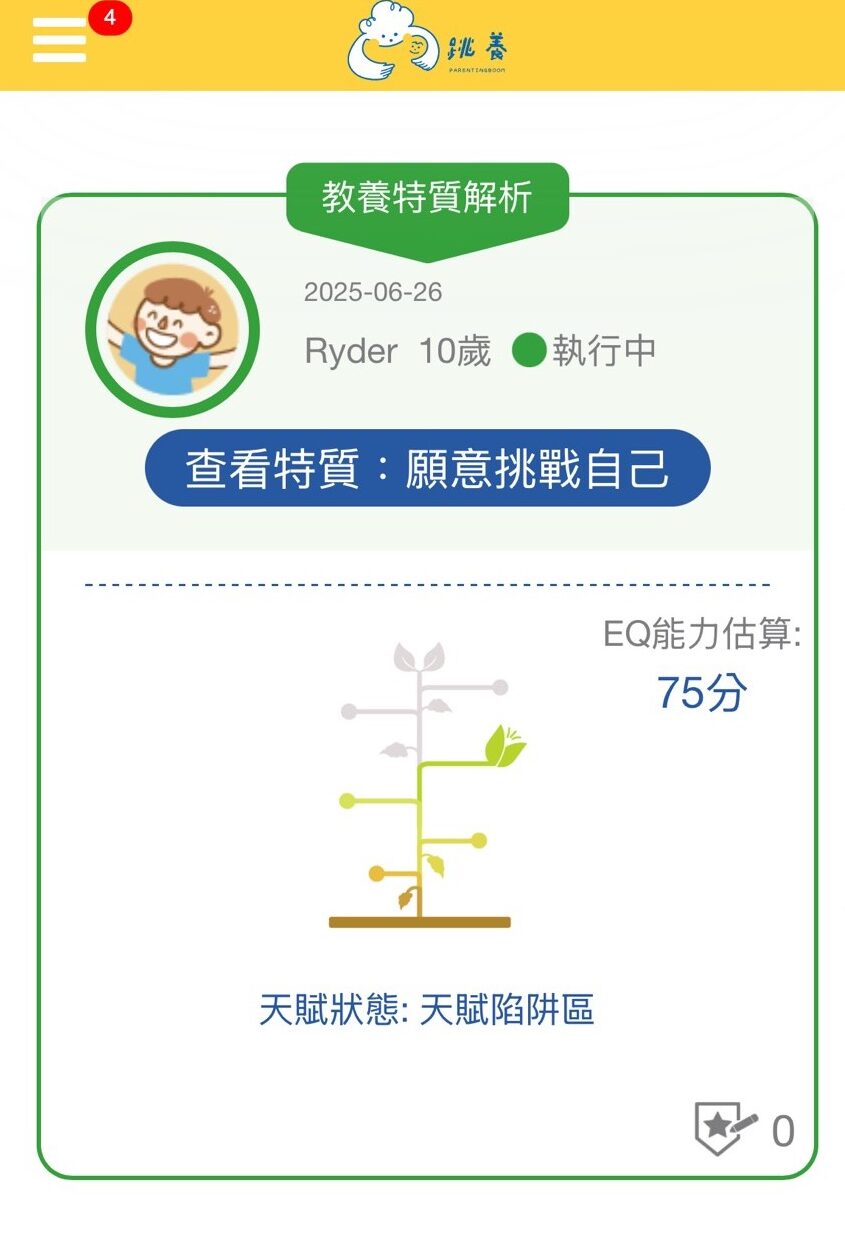Open the star note icon with 0
Viewport: 845px width, 1237px height.
727,1128
